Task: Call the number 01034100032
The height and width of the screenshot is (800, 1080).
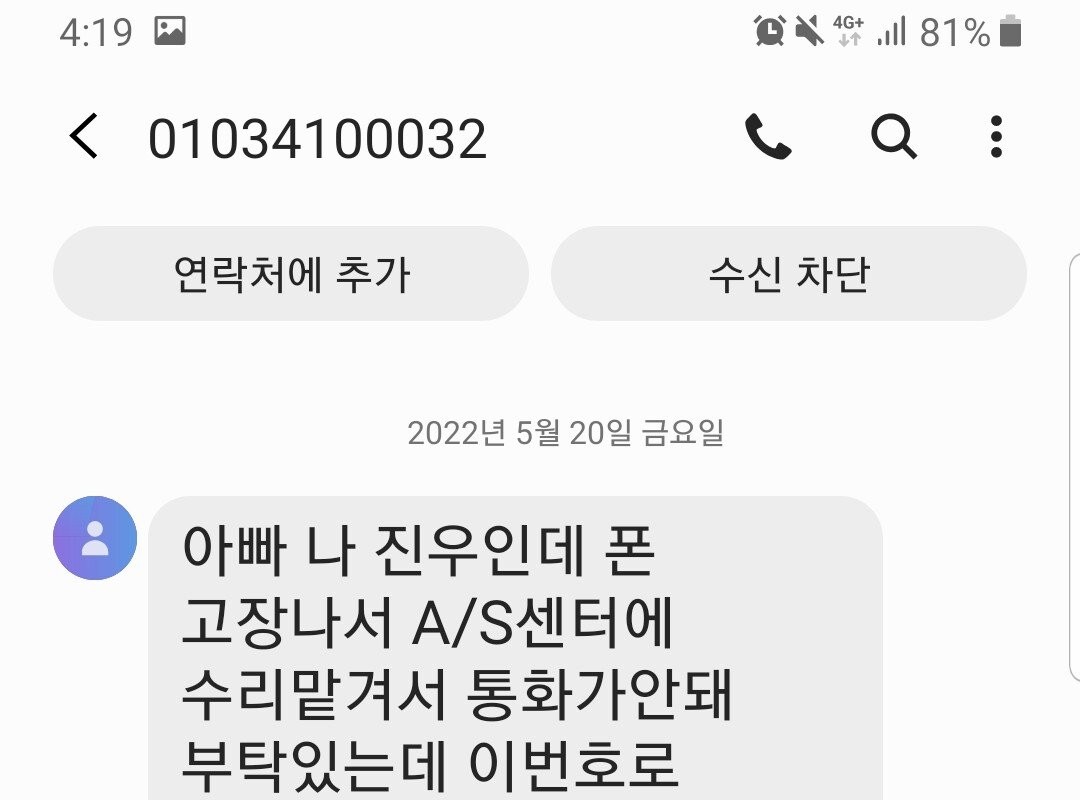Action: (x=768, y=137)
